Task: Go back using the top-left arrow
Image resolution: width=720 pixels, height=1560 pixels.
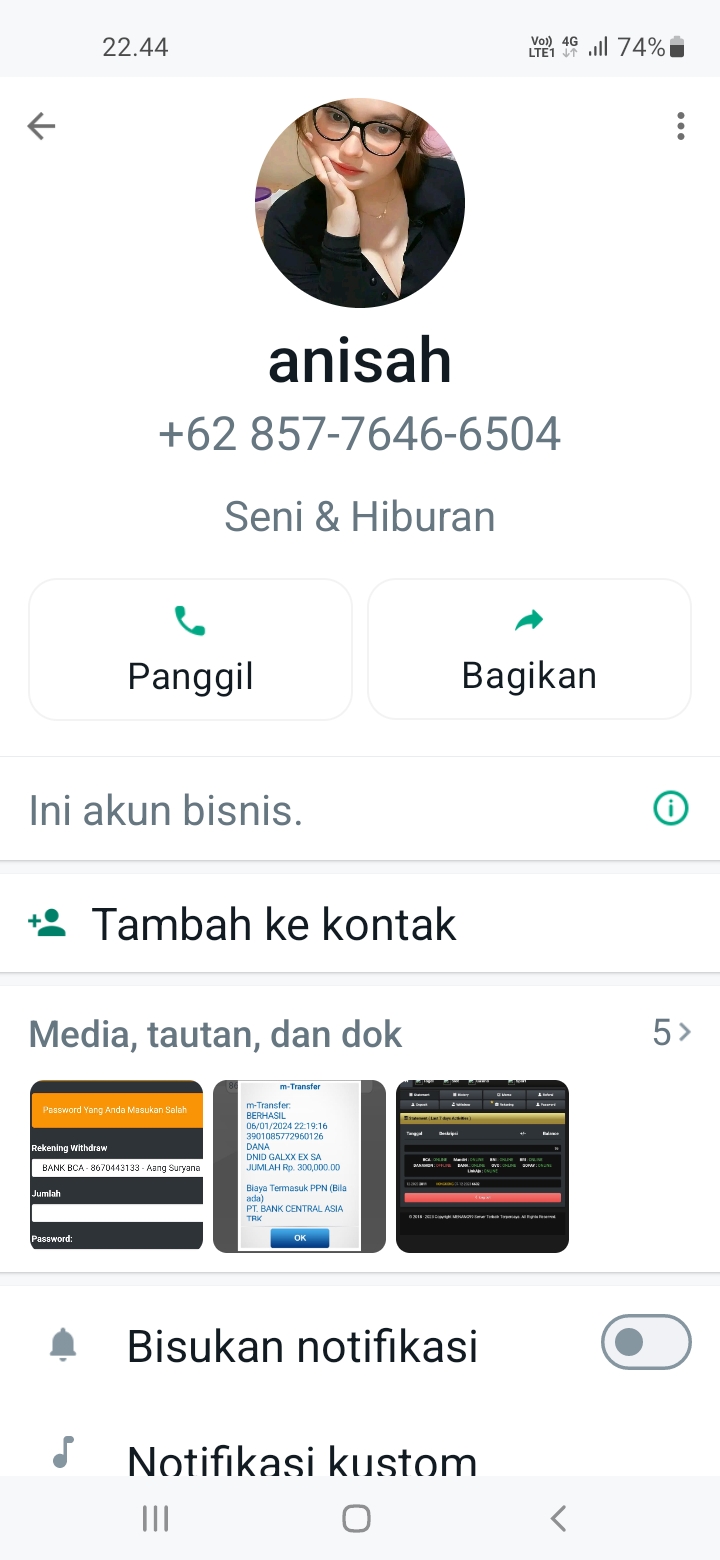Action: coord(41,126)
